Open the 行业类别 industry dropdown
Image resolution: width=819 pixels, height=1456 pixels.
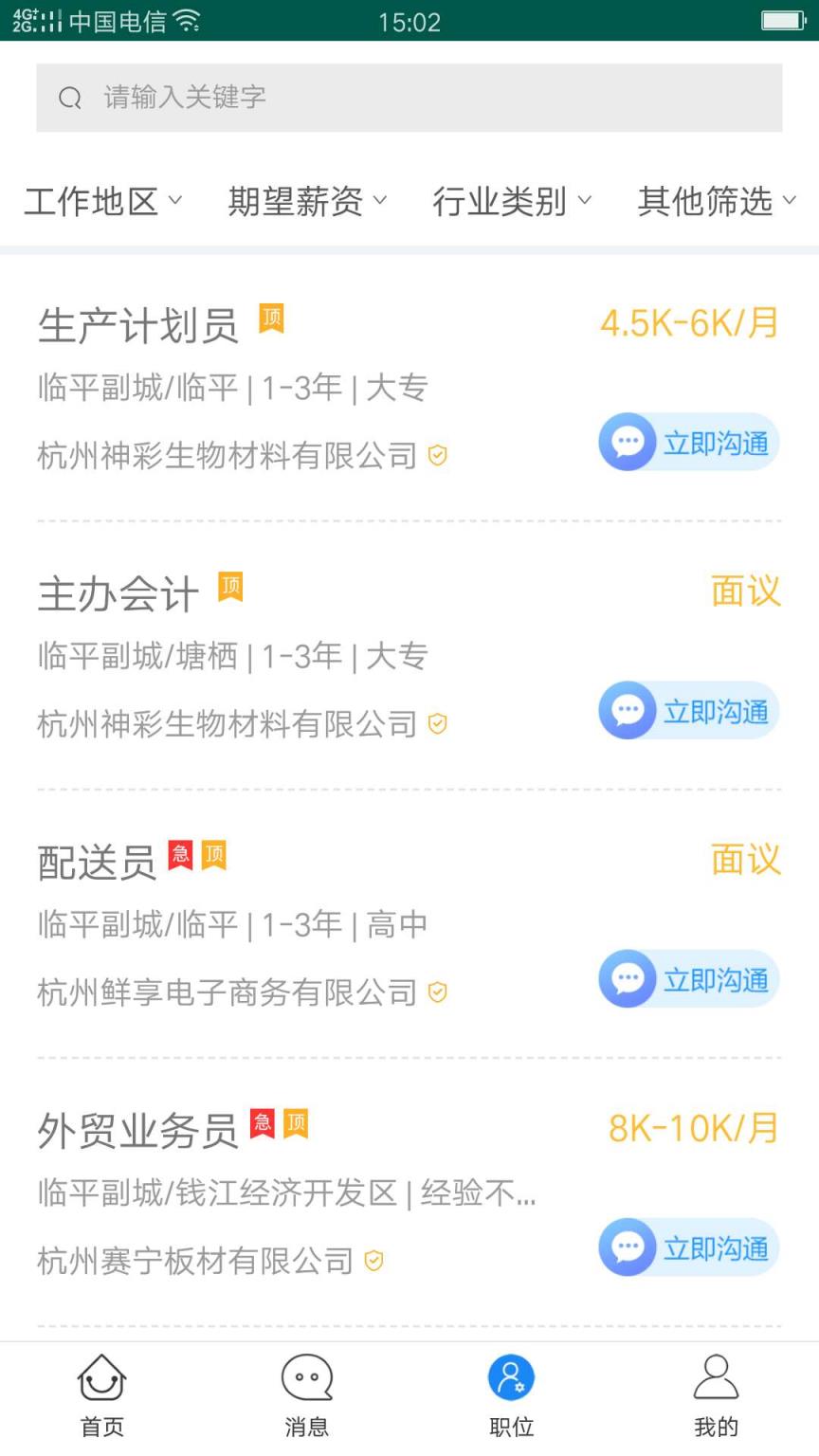pyautogui.click(x=512, y=201)
